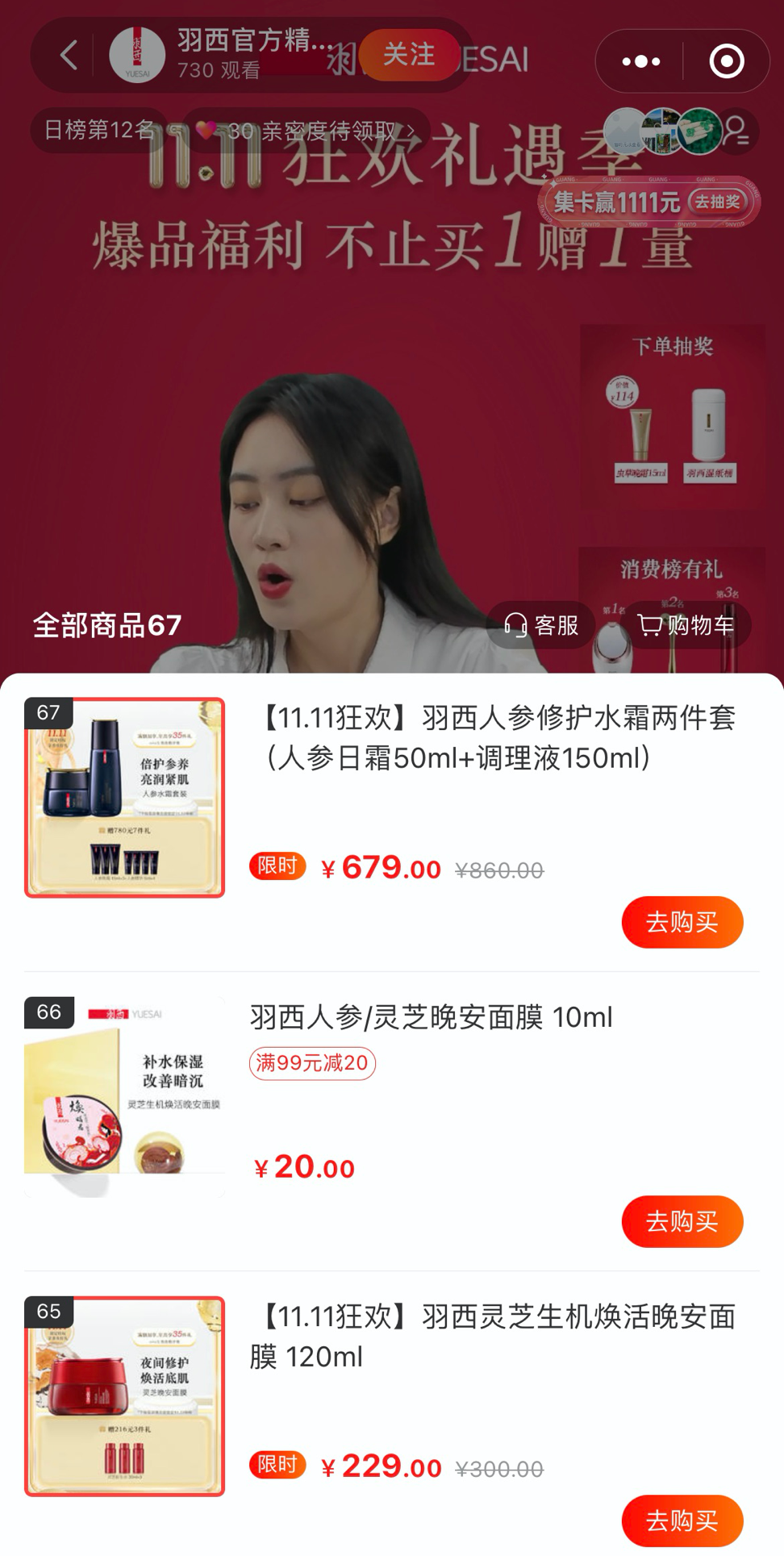Open product 67 image thumbnail
The width and height of the screenshot is (784, 1556).
coord(125,798)
